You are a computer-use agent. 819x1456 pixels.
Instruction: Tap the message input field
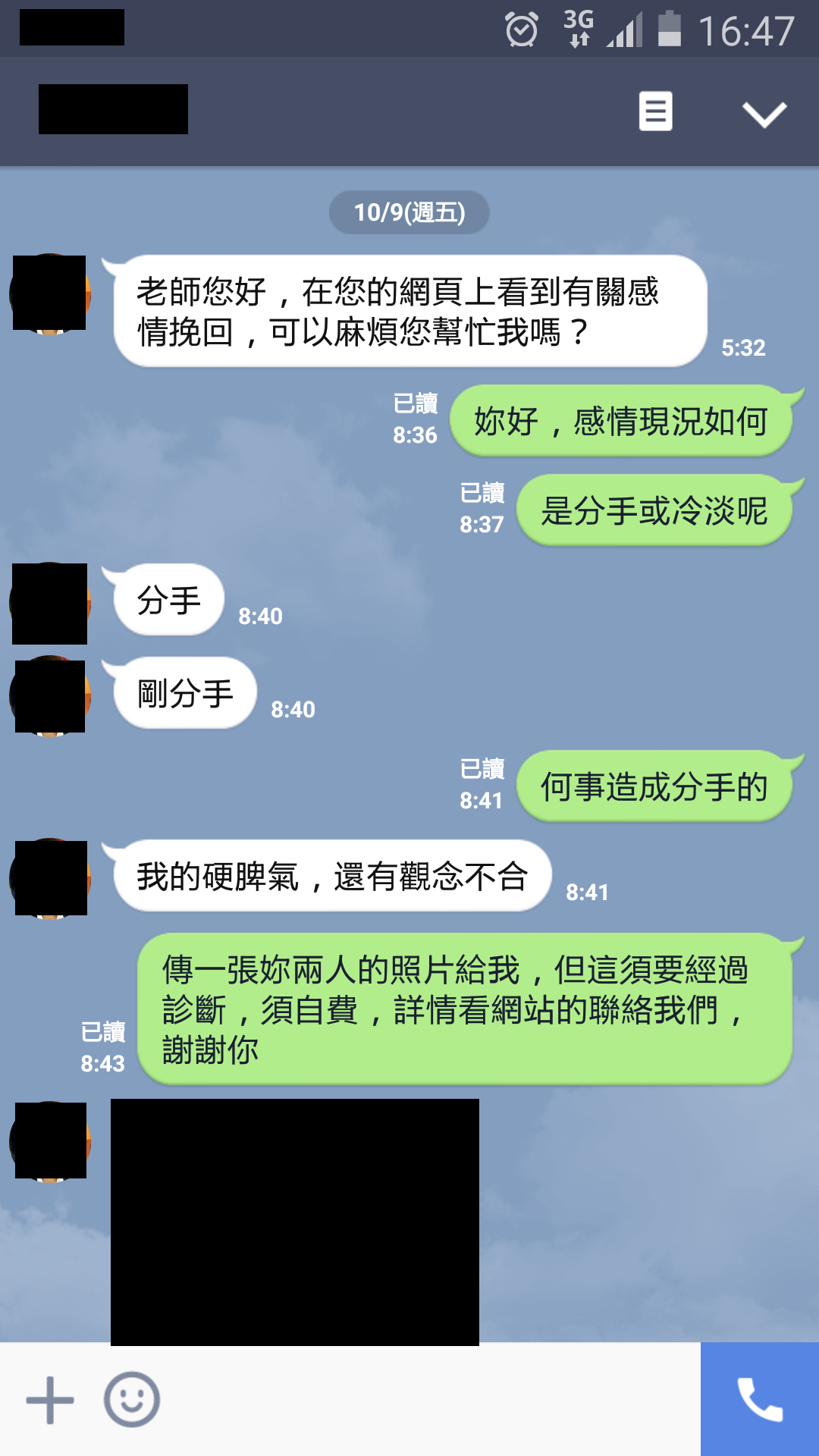click(x=425, y=1400)
